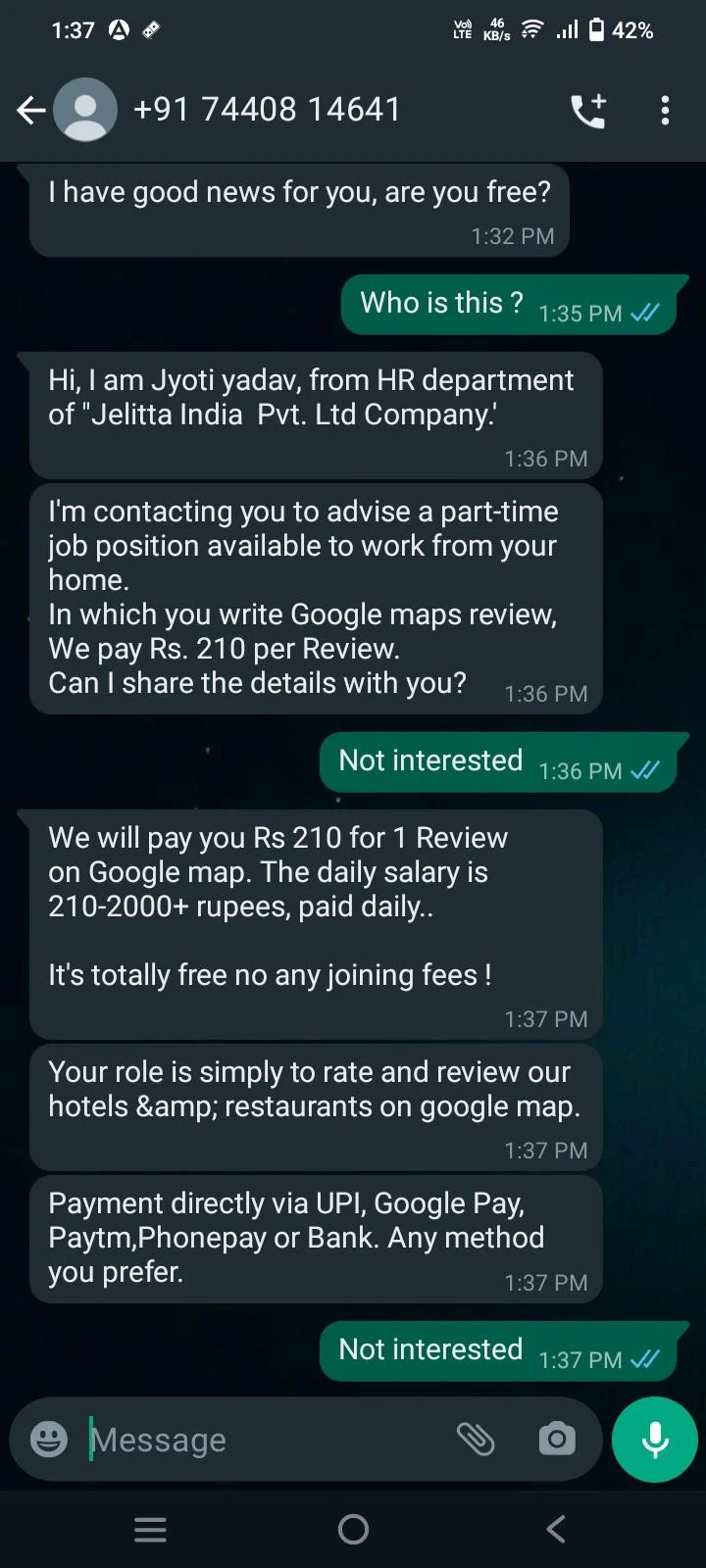Viewport: 706px width, 1568px height.
Task: Open the emoji picker in the message bar
Action: point(47,1439)
